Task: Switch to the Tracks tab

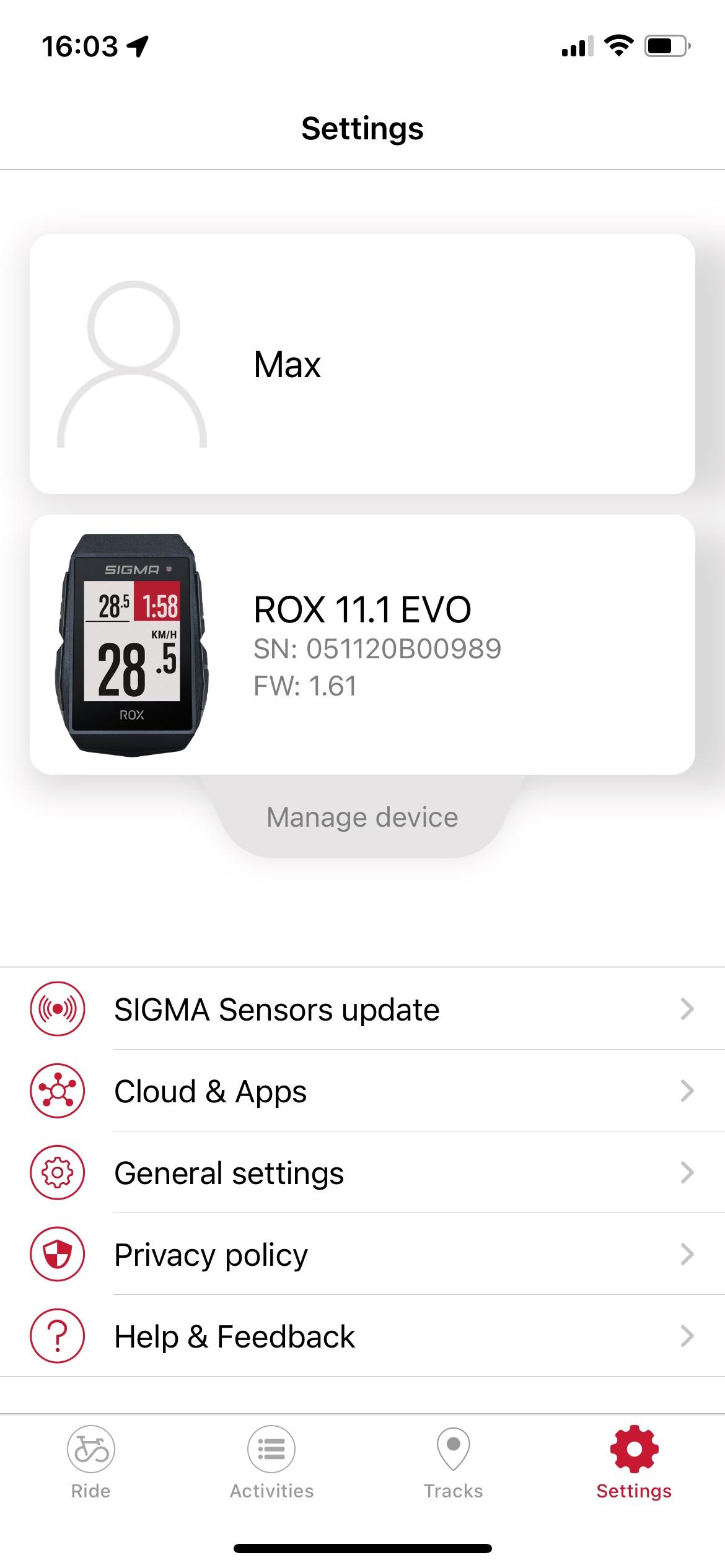Action: pyautogui.click(x=453, y=1463)
